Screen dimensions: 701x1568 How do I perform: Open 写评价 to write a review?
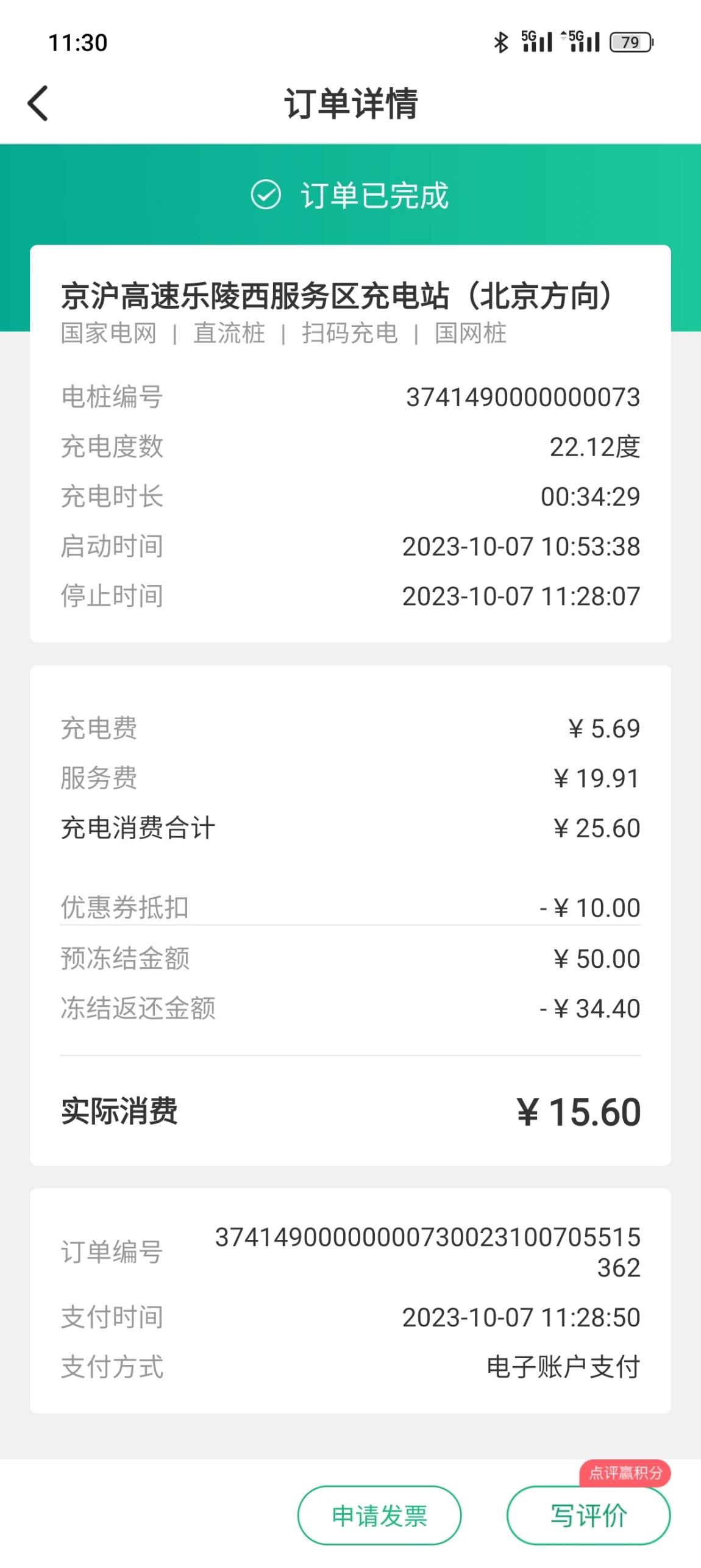pyautogui.click(x=588, y=1515)
